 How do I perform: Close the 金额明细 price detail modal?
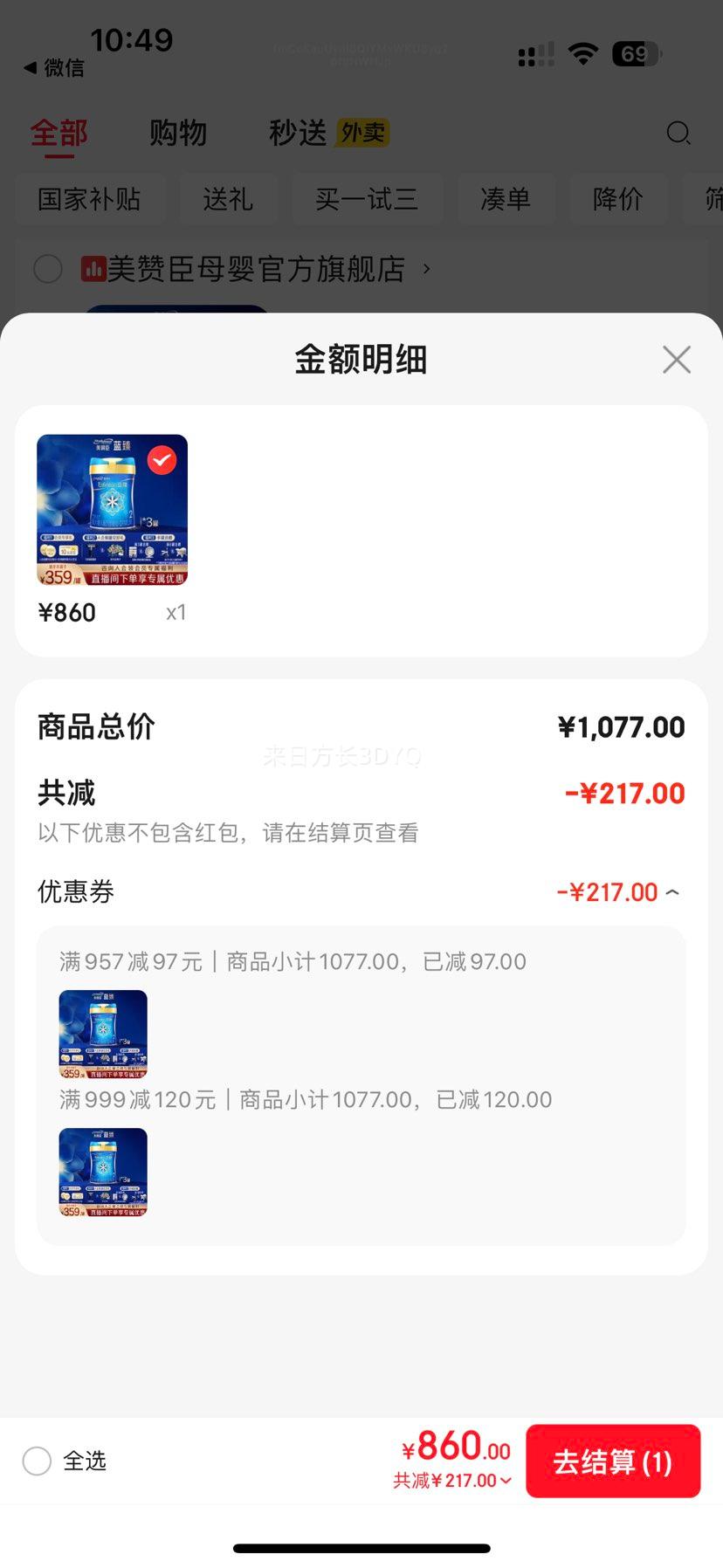point(676,359)
